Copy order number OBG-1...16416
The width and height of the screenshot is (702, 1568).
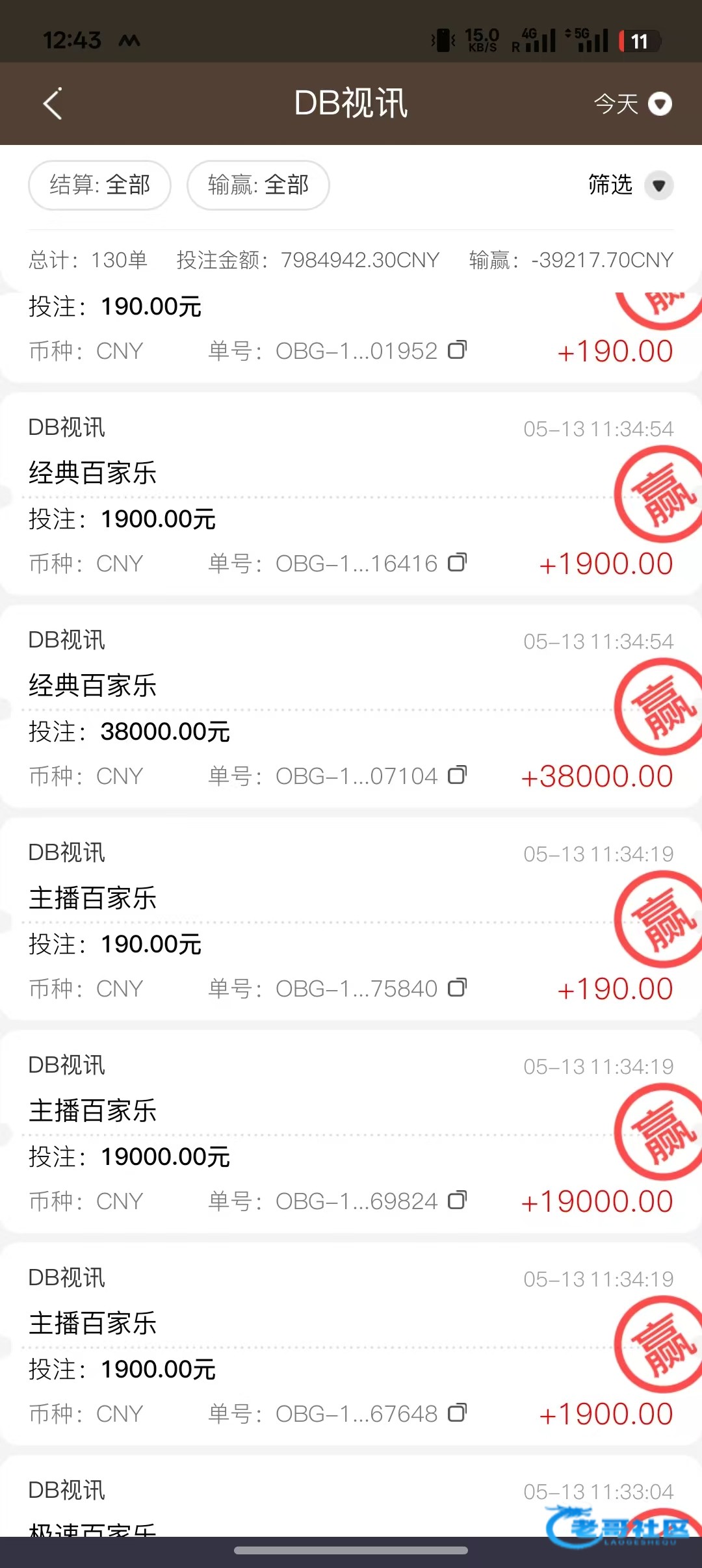(458, 563)
